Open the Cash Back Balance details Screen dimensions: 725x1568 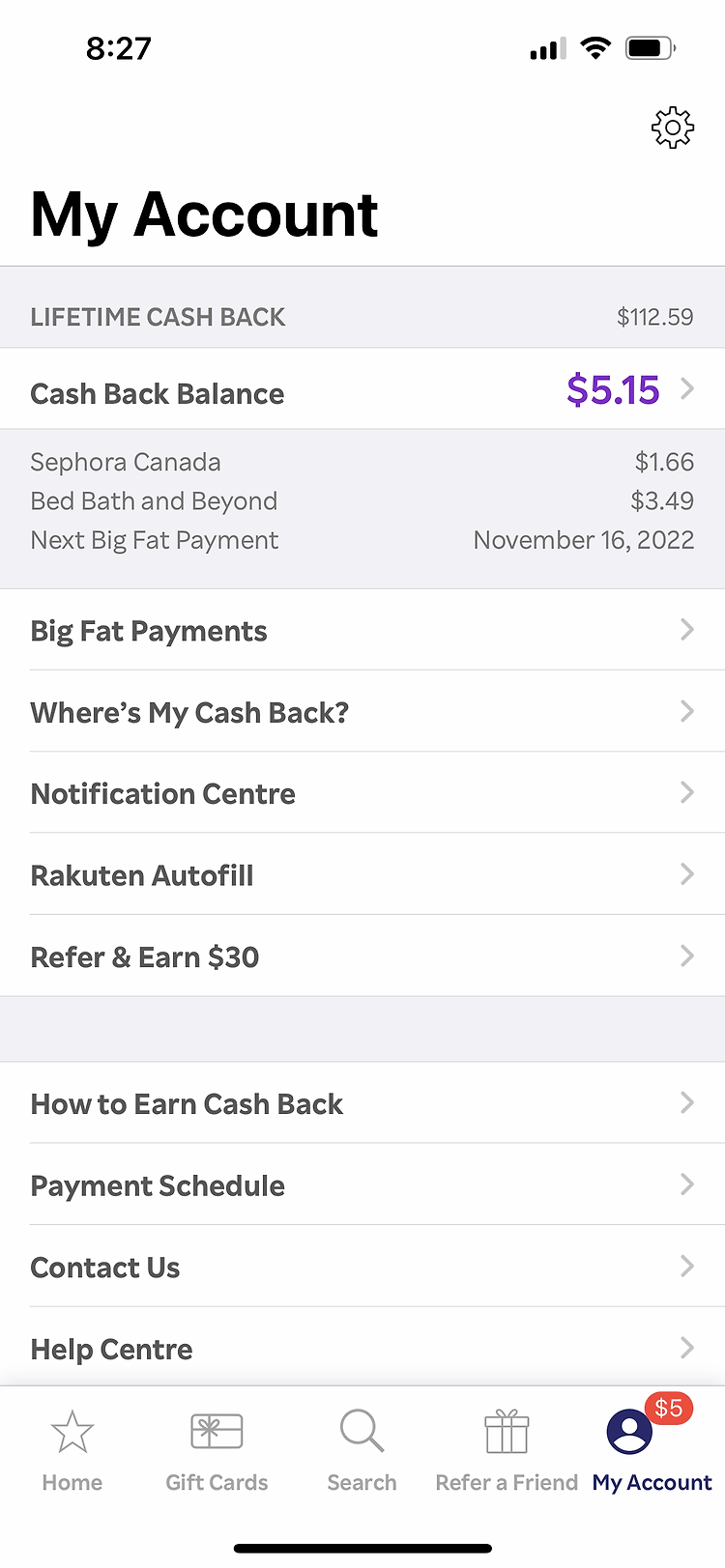point(362,389)
